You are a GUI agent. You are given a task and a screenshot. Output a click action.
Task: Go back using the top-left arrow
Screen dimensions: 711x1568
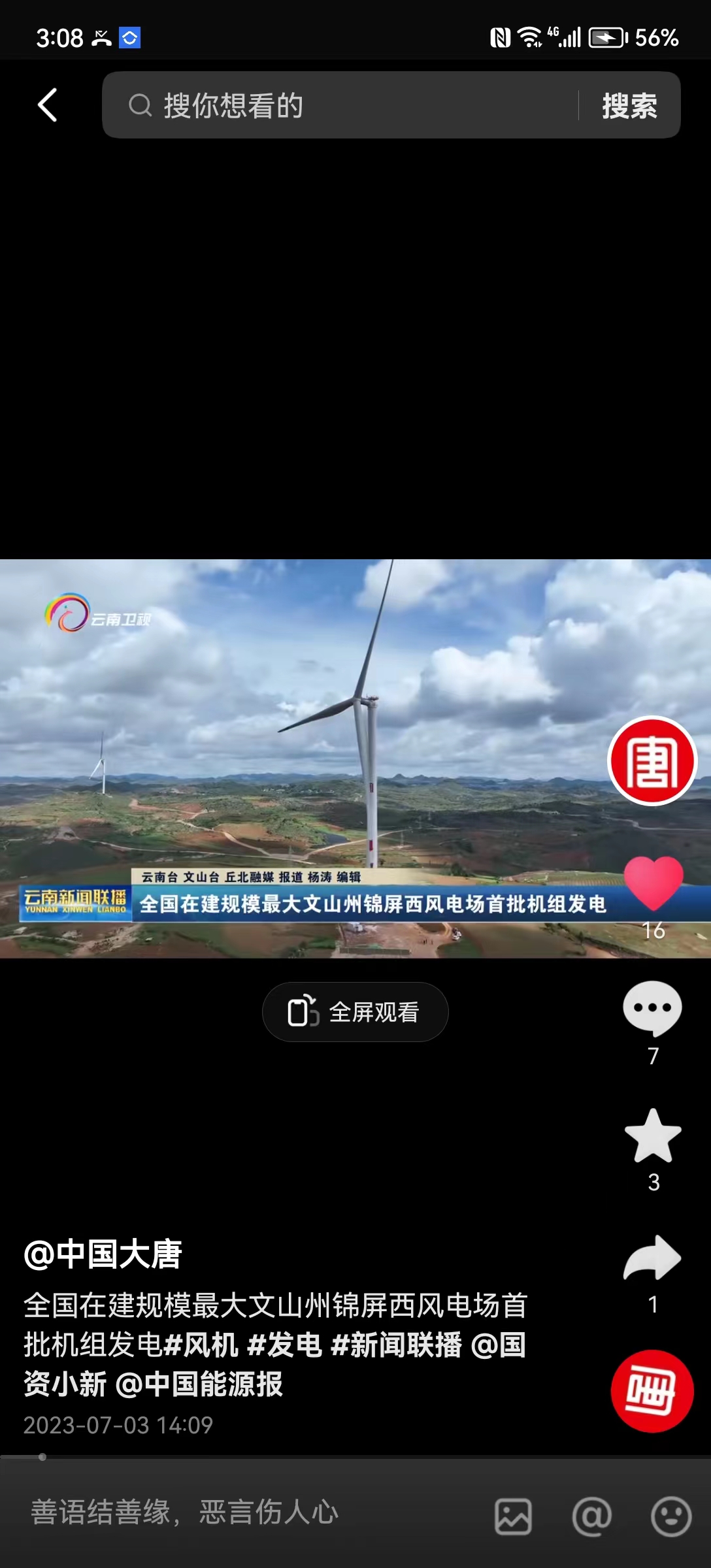[x=48, y=105]
